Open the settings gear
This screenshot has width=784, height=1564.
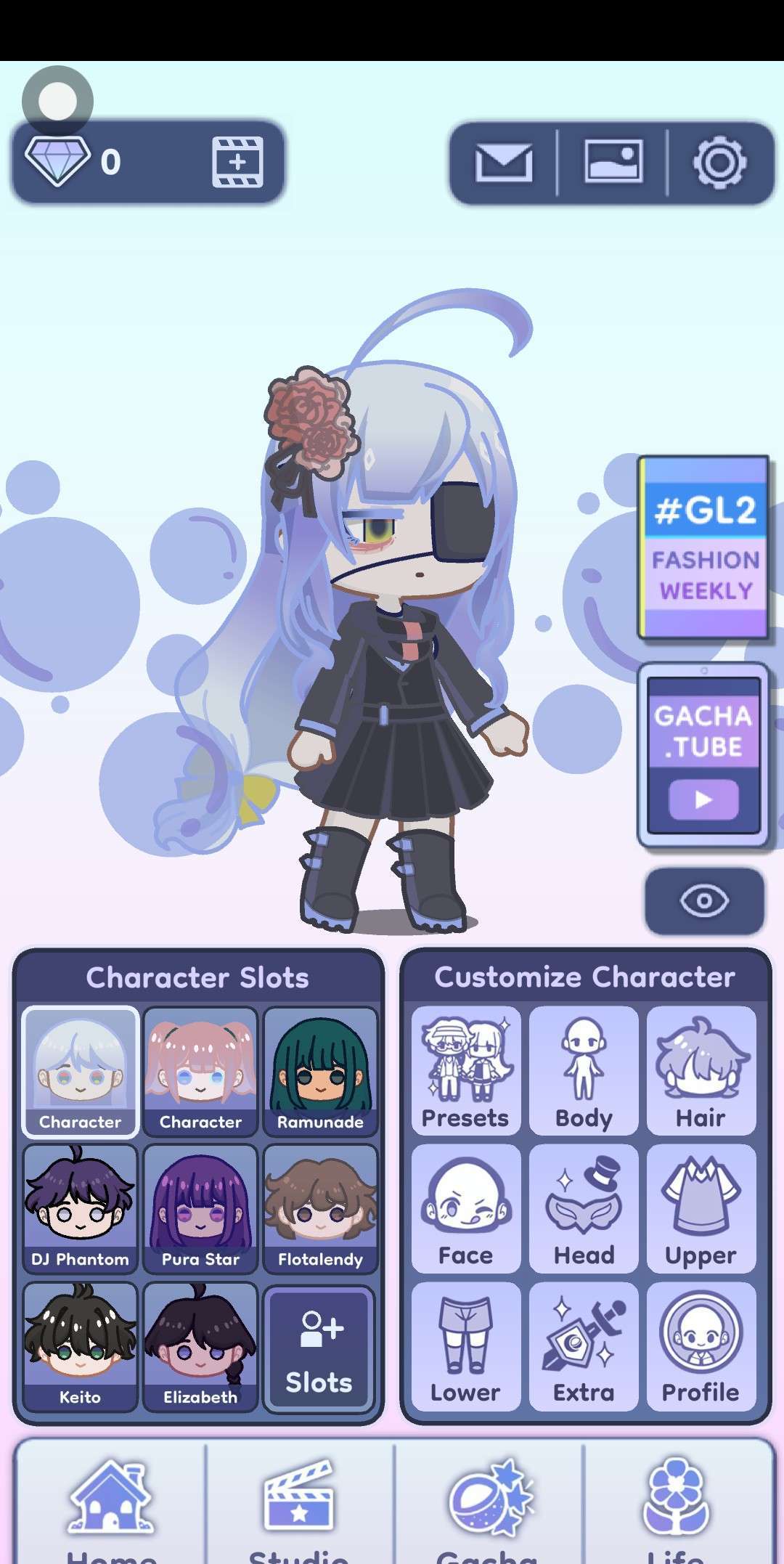719,162
